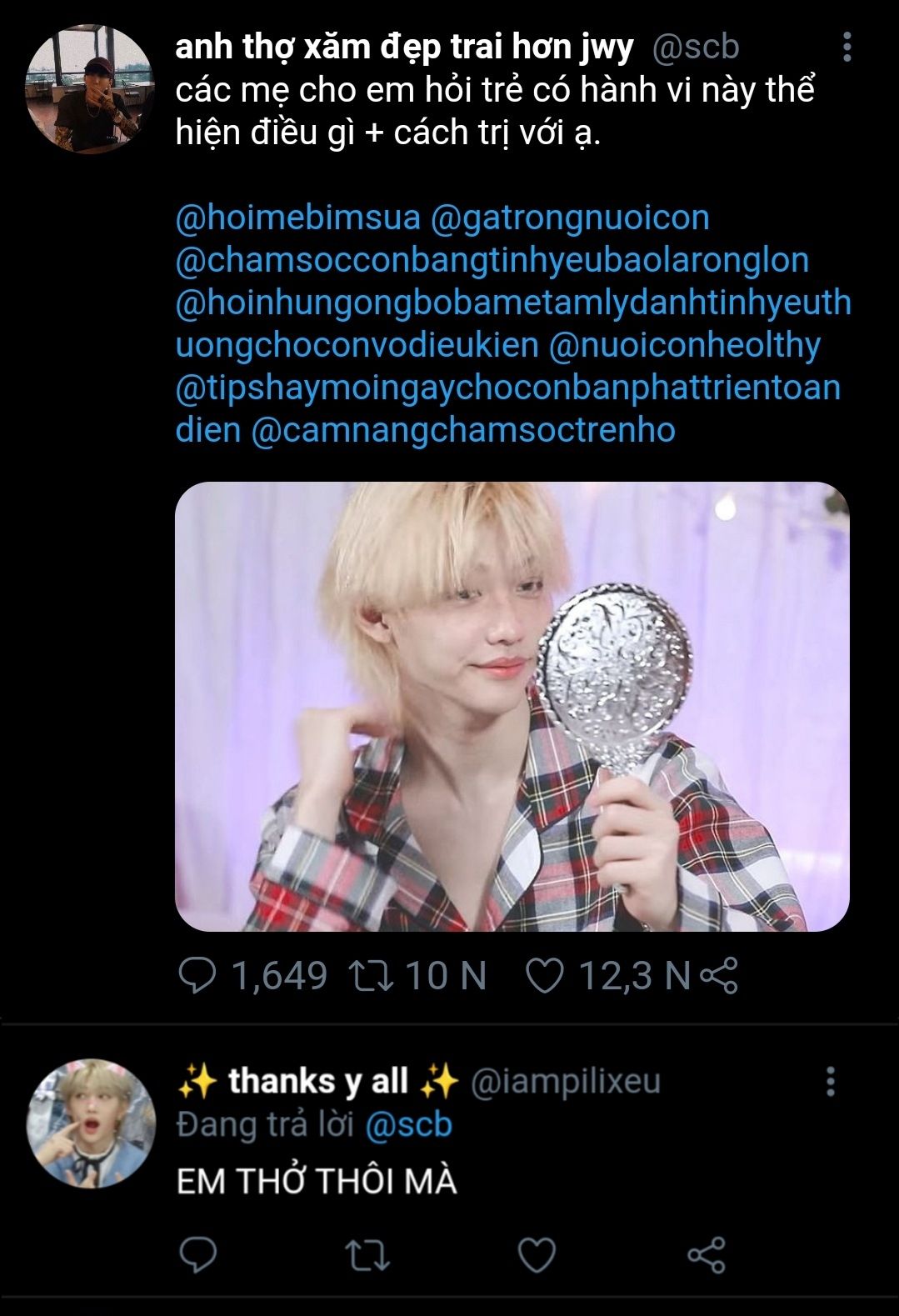Like scb's tweet with 12,3 N likes
Image resolution: width=899 pixels, height=1316 pixels.
(x=545, y=976)
